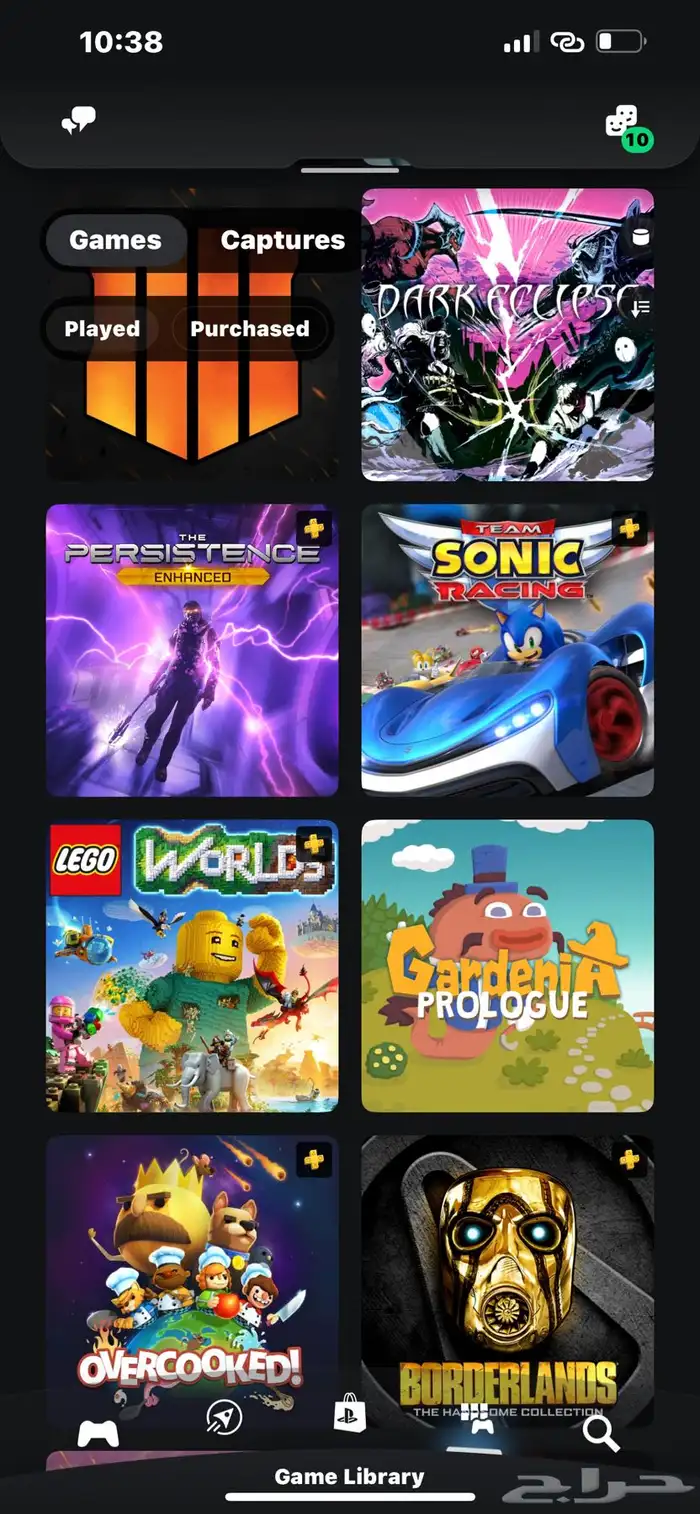Open the messages chat icon
Viewport: 700px width, 1514px height.
(x=78, y=122)
